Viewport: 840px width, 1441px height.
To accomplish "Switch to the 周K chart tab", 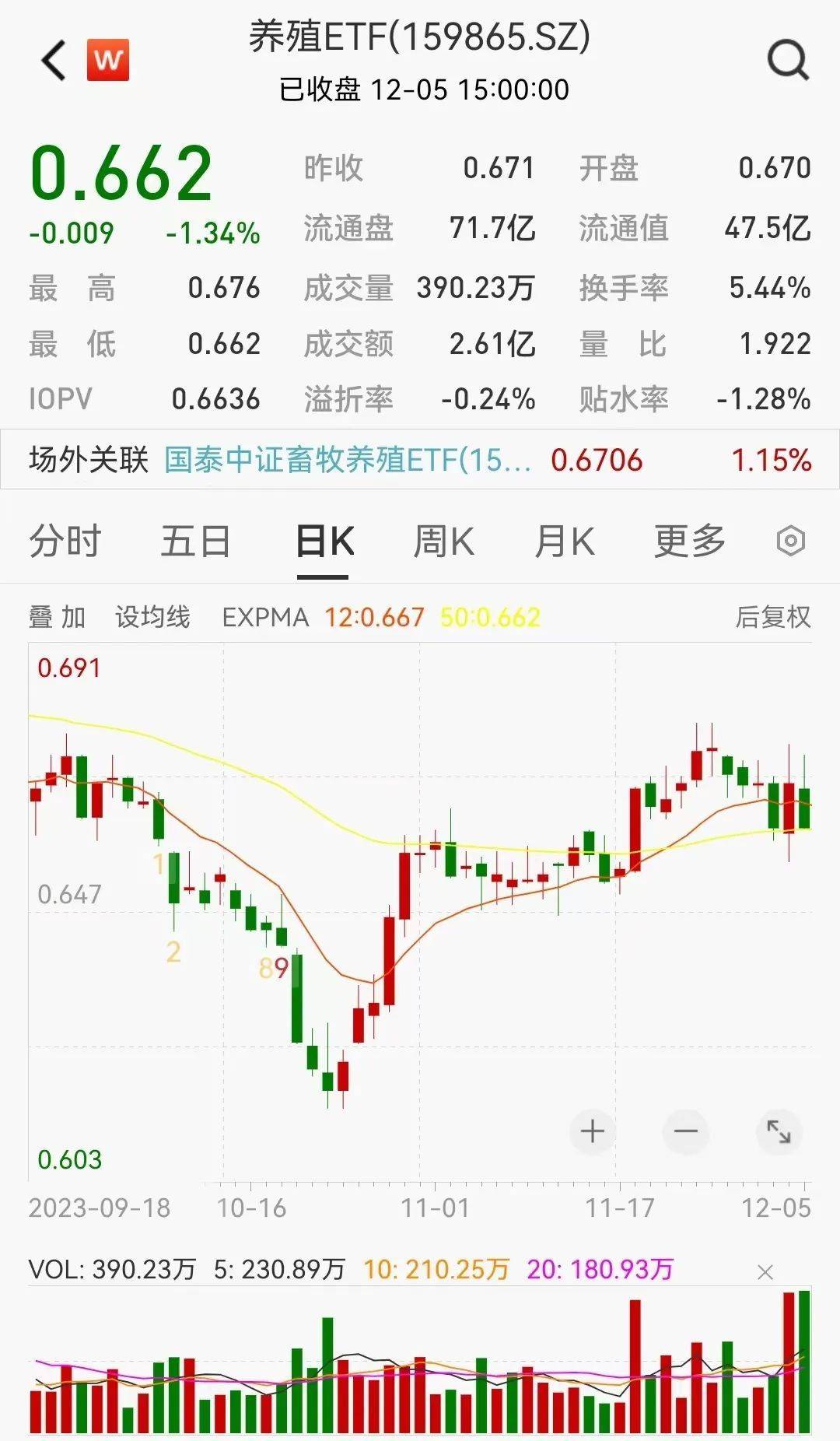I will click(443, 541).
